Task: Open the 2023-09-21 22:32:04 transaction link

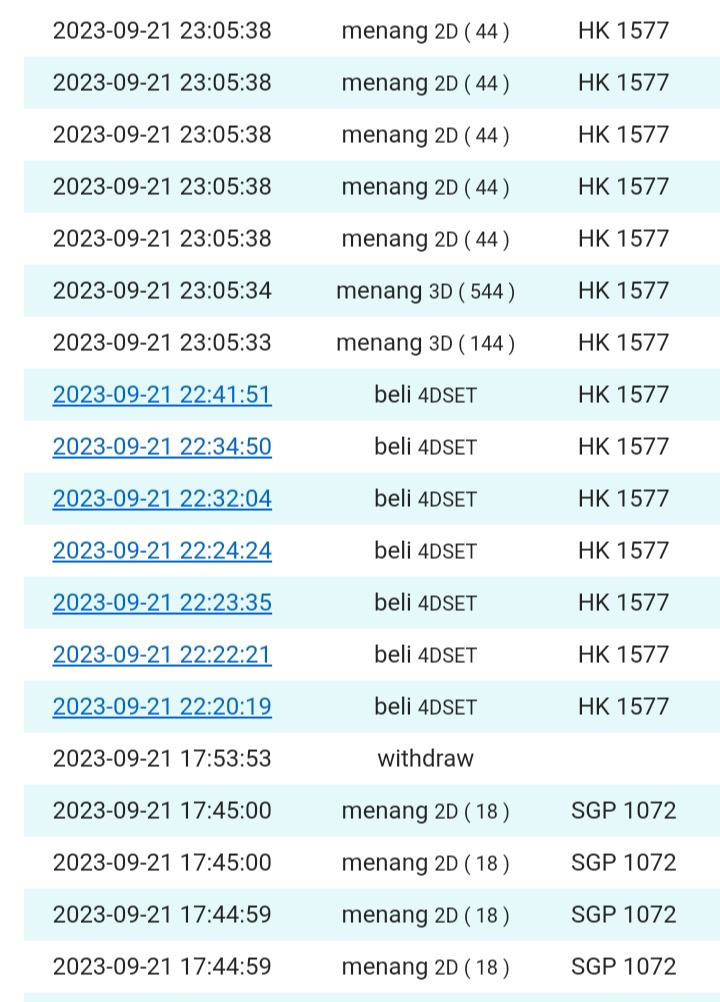Action: point(162,499)
